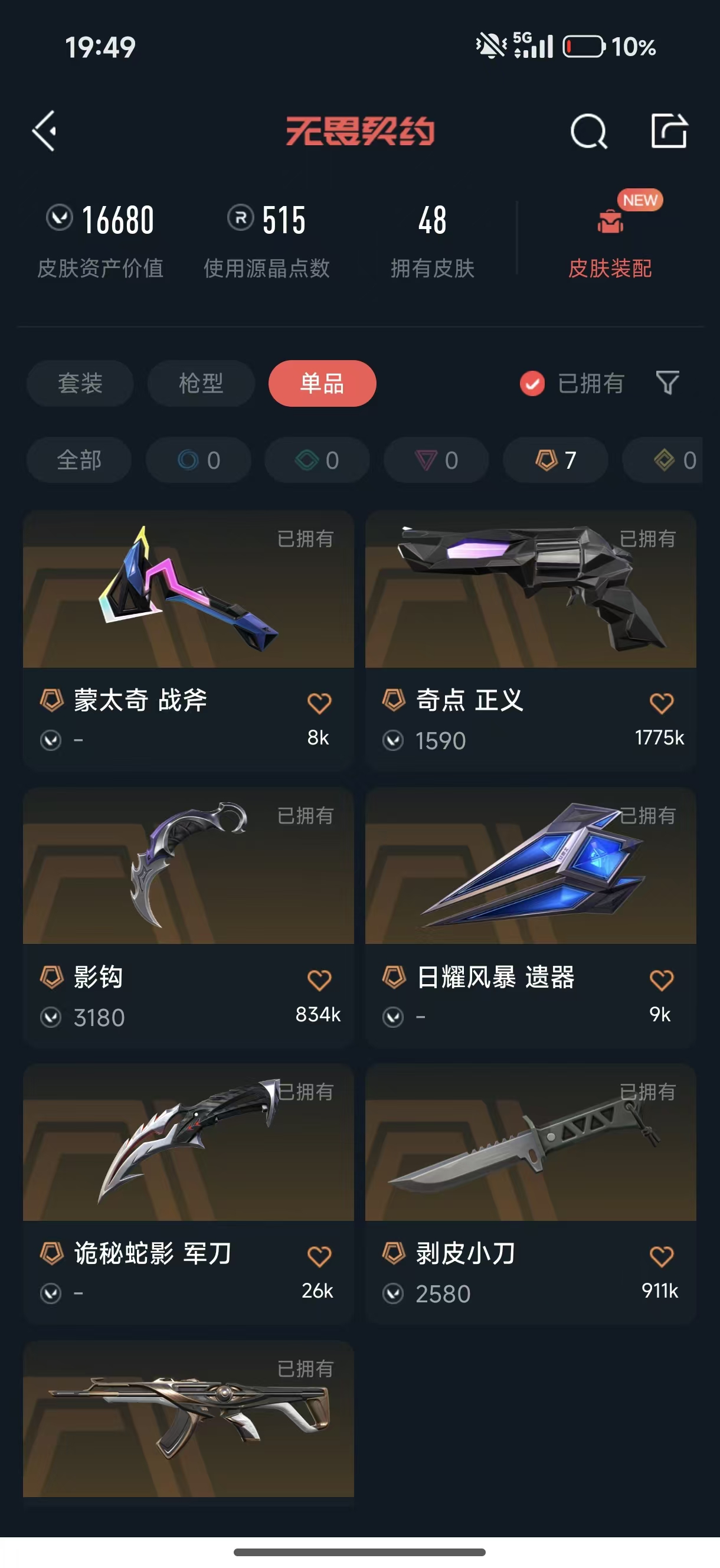Open the funnel filter options
Viewport: 720px width, 1568px height.
(x=667, y=383)
